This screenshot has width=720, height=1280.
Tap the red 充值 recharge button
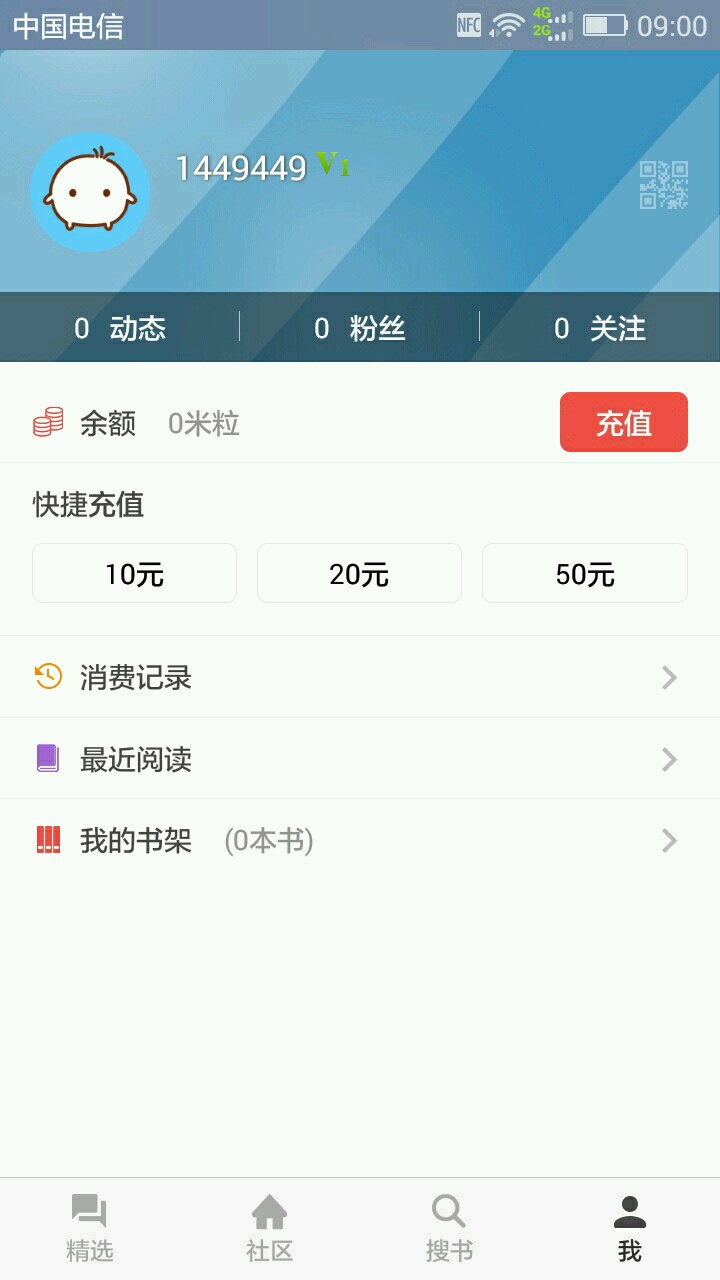[x=623, y=423]
